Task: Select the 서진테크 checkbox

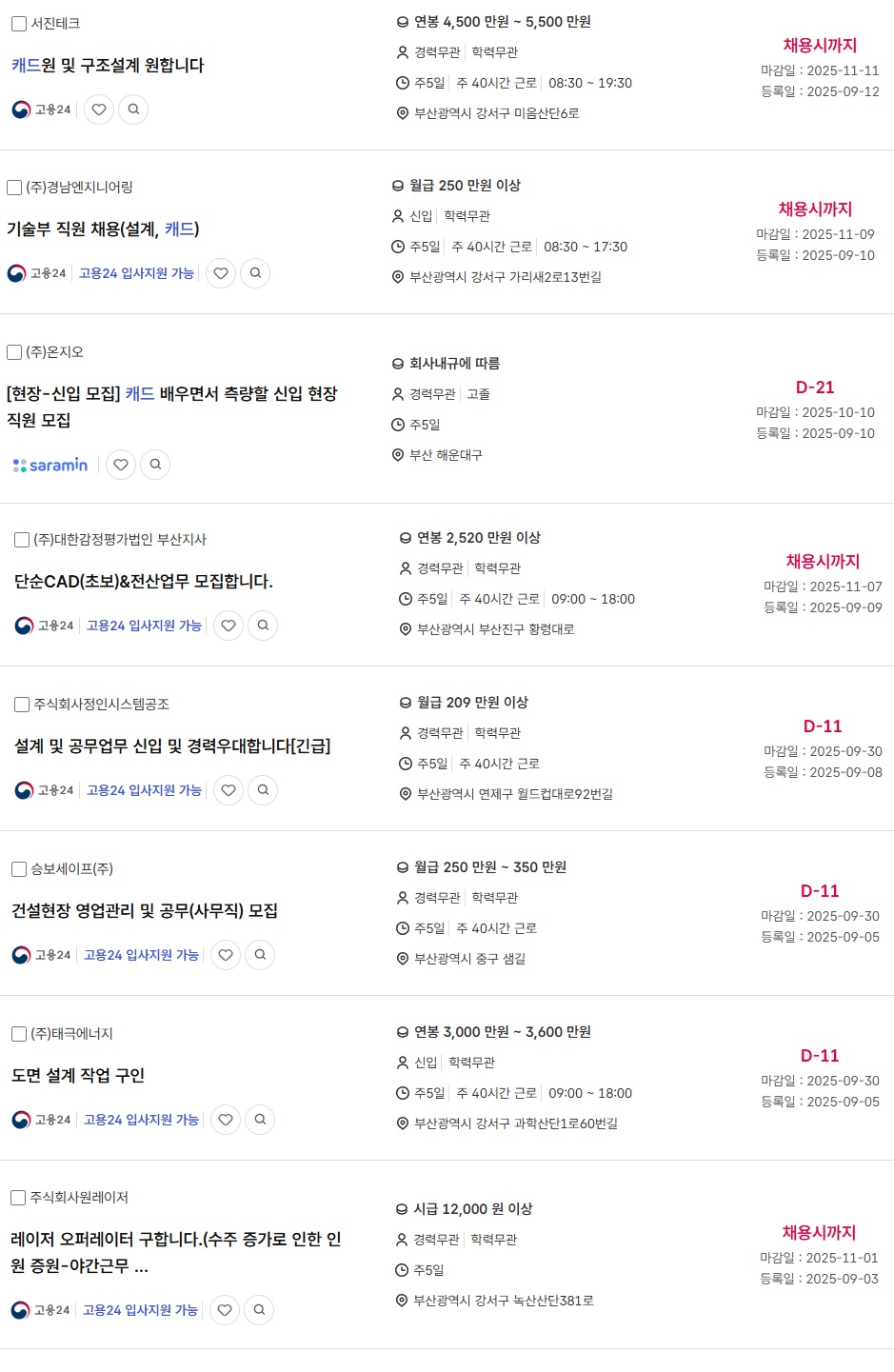Action: tap(19, 24)
